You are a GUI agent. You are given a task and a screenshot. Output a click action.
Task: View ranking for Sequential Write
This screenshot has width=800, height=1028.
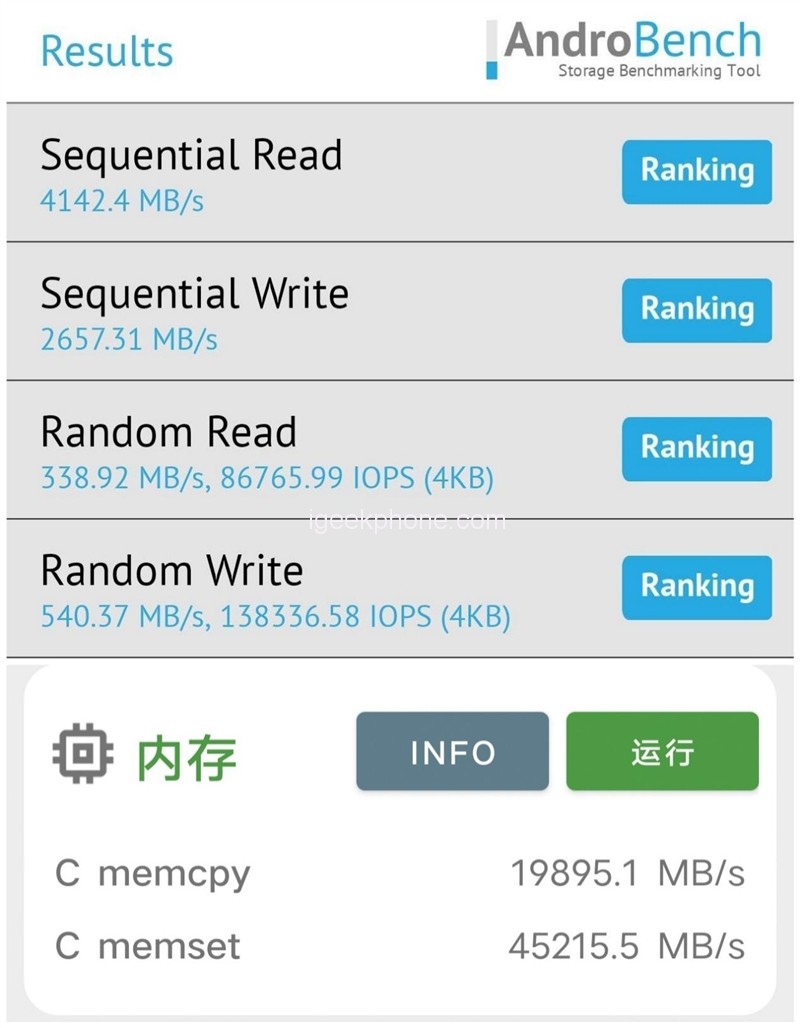click(x=696, y=310)
